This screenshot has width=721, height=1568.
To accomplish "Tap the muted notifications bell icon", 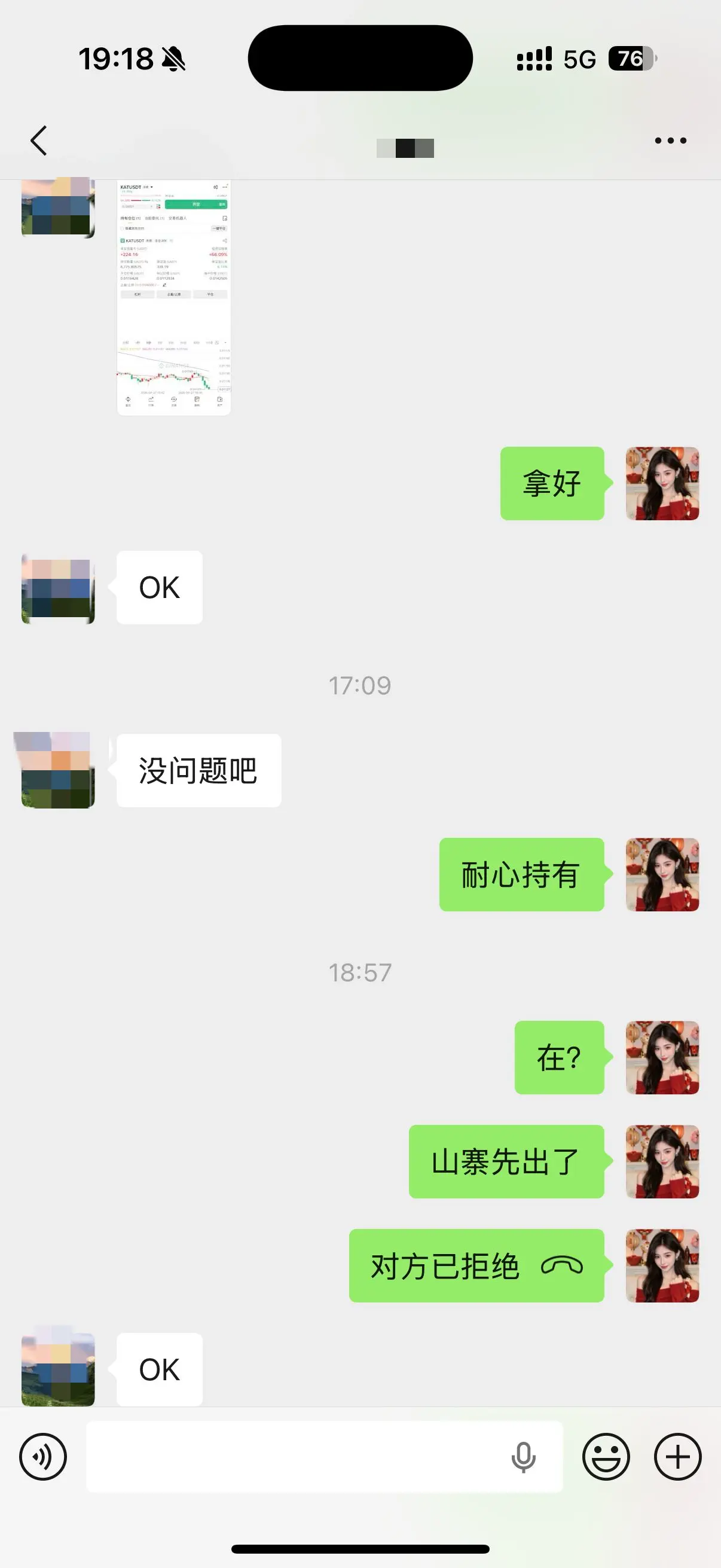I will click(172, 58).
